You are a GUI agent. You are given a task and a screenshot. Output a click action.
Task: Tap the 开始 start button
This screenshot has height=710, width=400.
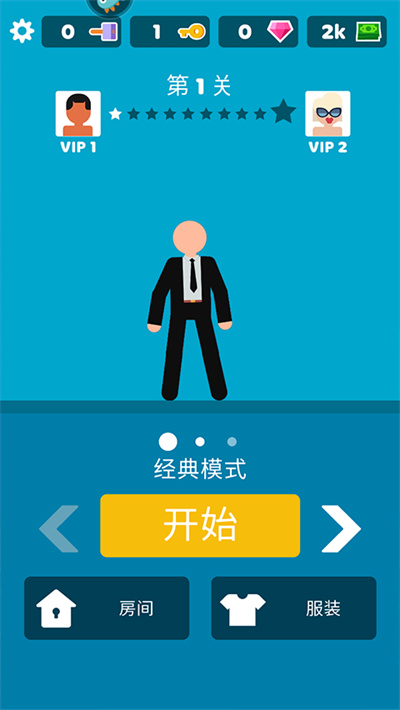(x=200, y=526)
